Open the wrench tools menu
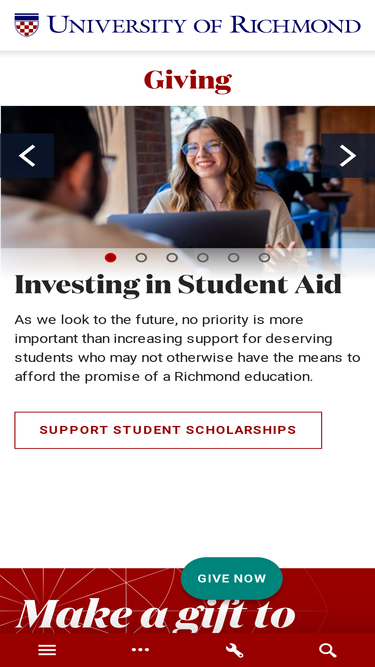Screen dimensions: 375x667 pos(234,650)
